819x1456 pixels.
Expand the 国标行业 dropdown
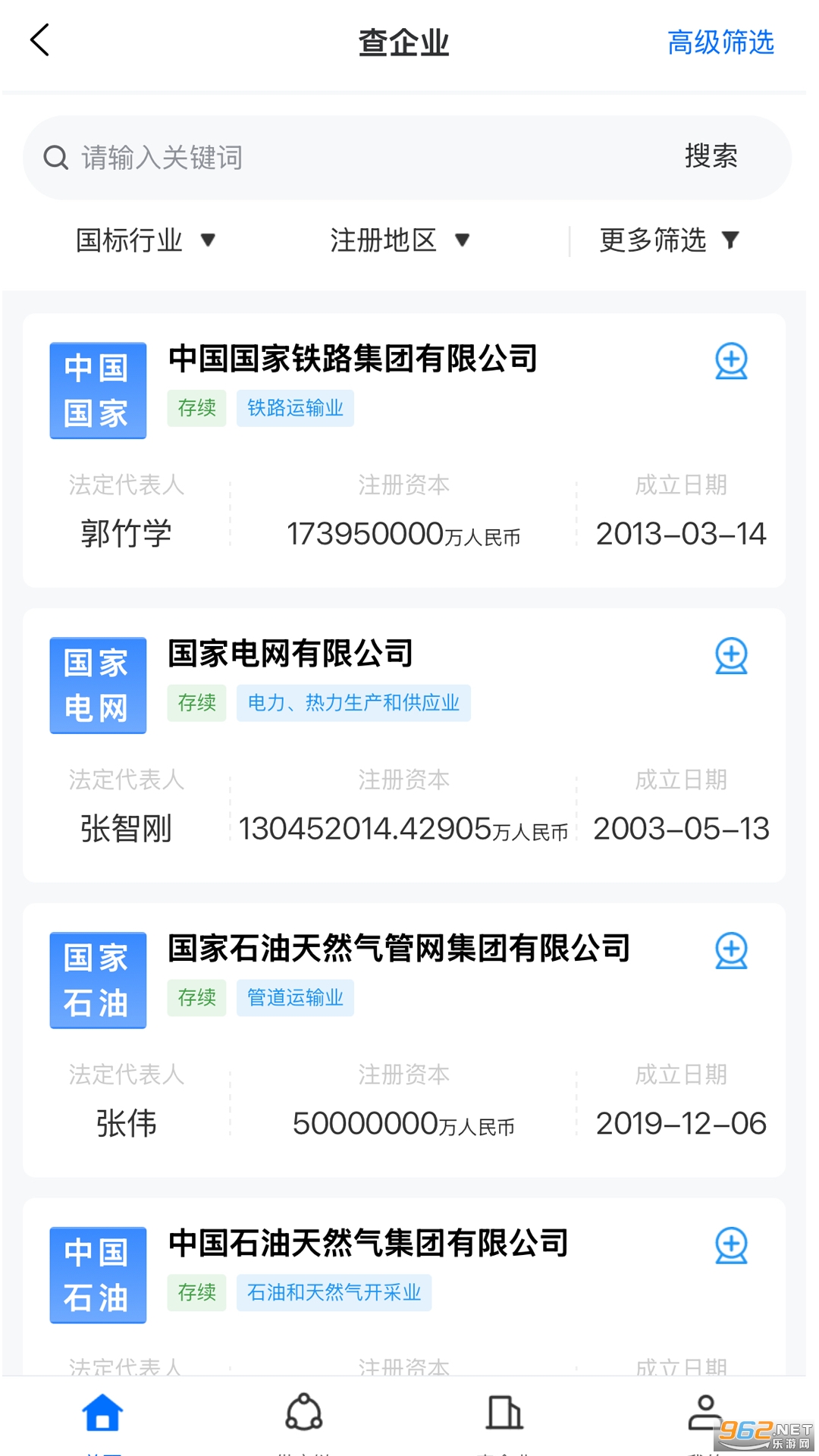point(145,240)
